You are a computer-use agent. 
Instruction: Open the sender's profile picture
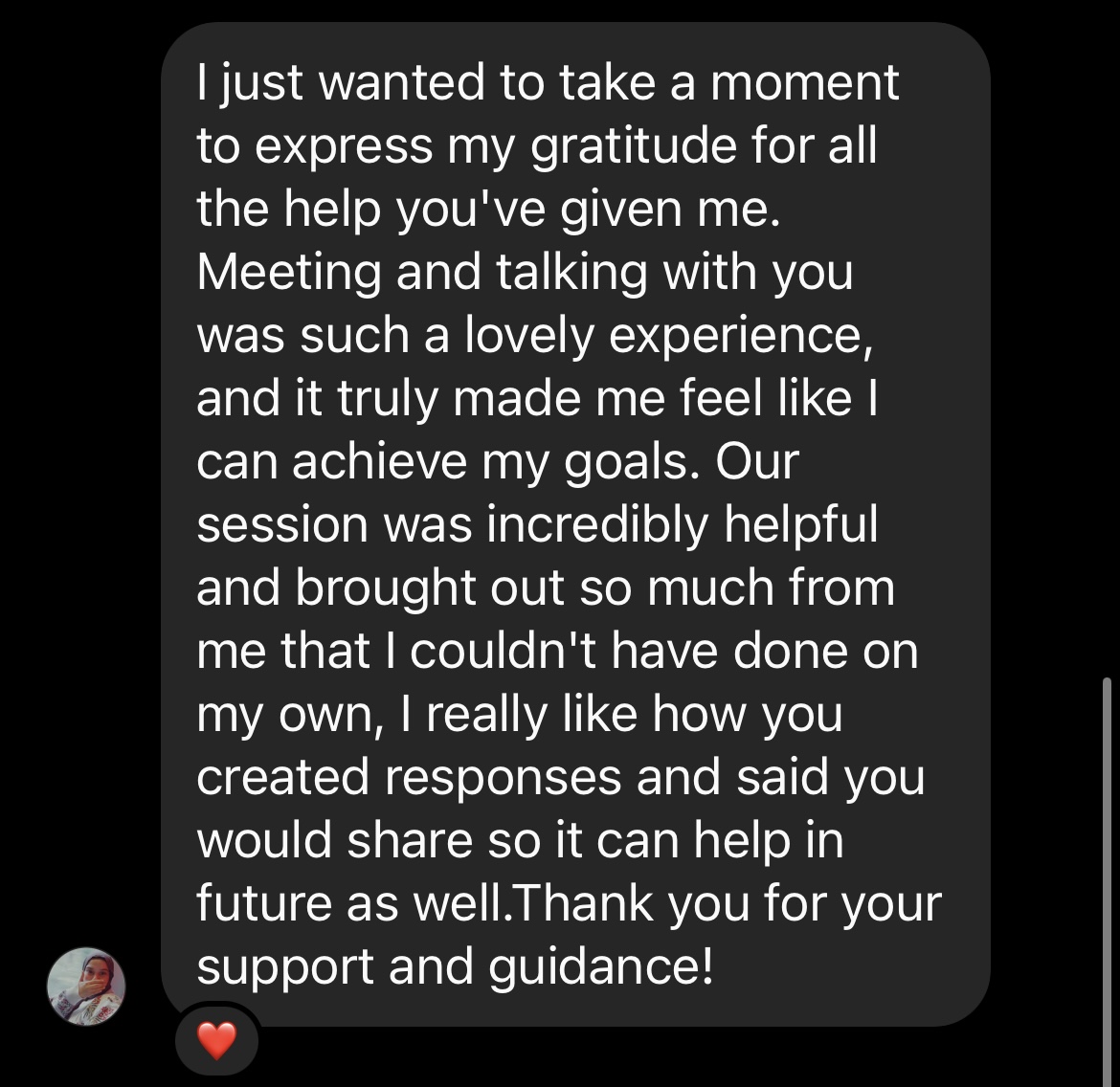(86, 987)
